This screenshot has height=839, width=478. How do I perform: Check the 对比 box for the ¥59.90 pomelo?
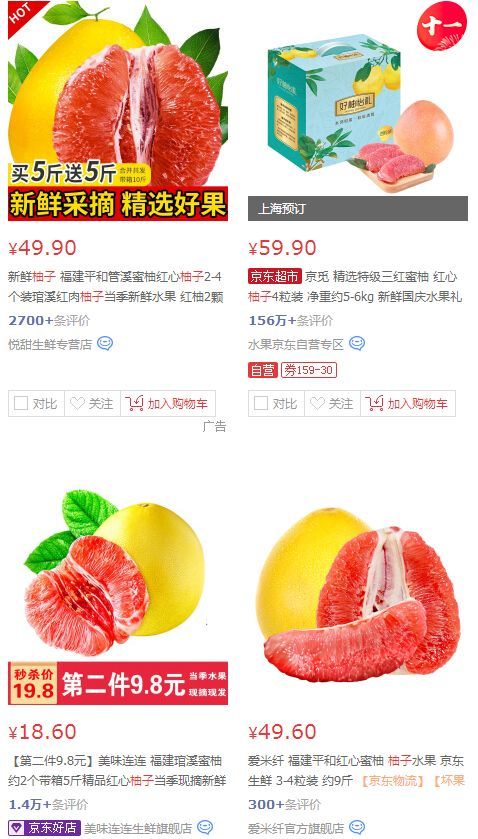[276, 403]
